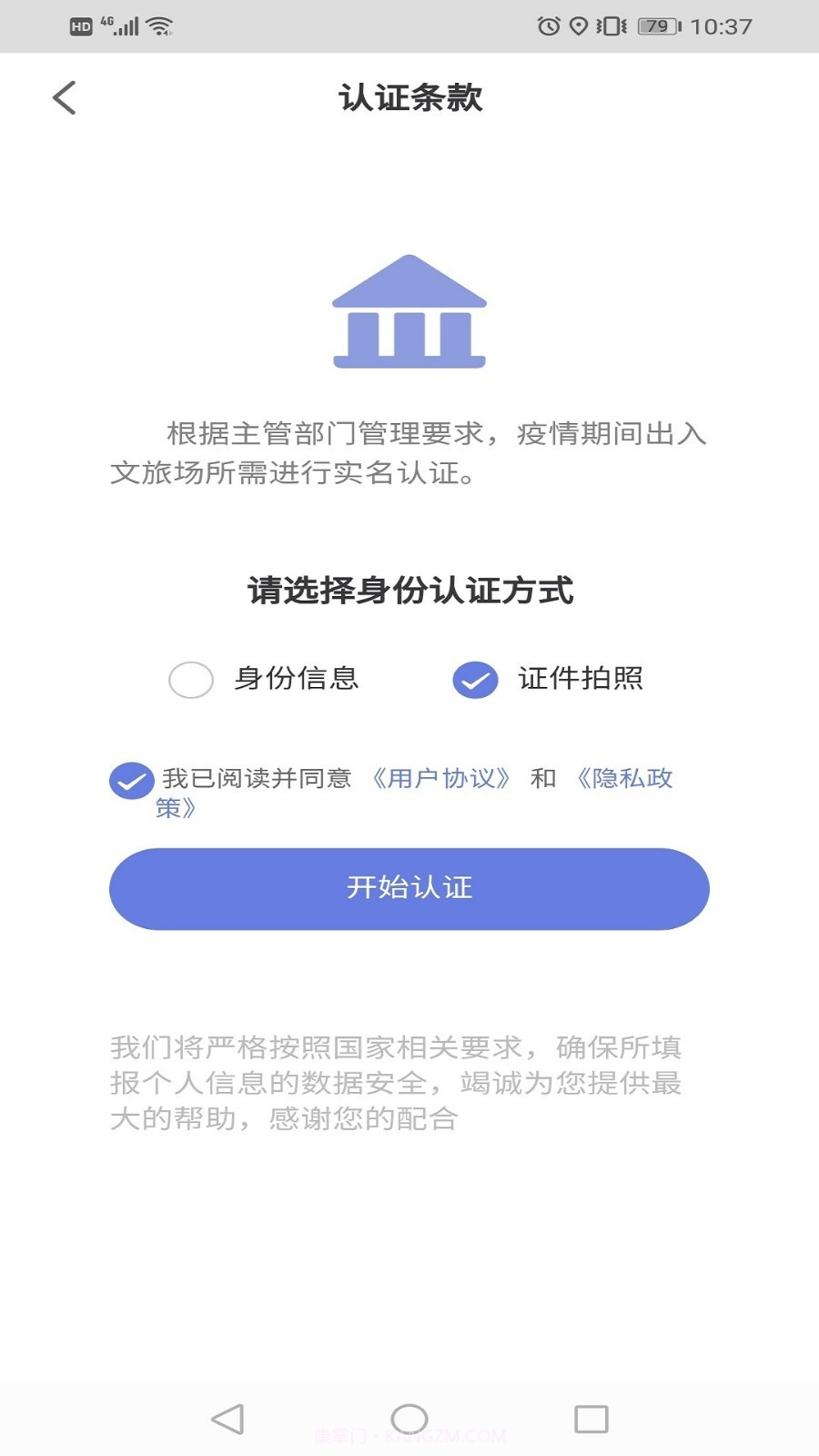Image resolution: width=819 pixels, height=1456 pixels.
Task: Tap the HD icon in the status bar
Action: 82,25
